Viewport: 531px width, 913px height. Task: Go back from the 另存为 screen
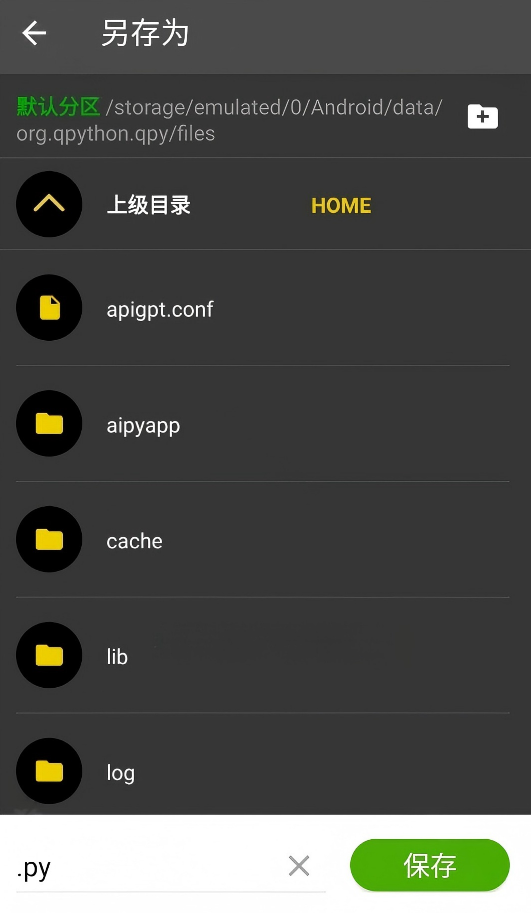34,33
